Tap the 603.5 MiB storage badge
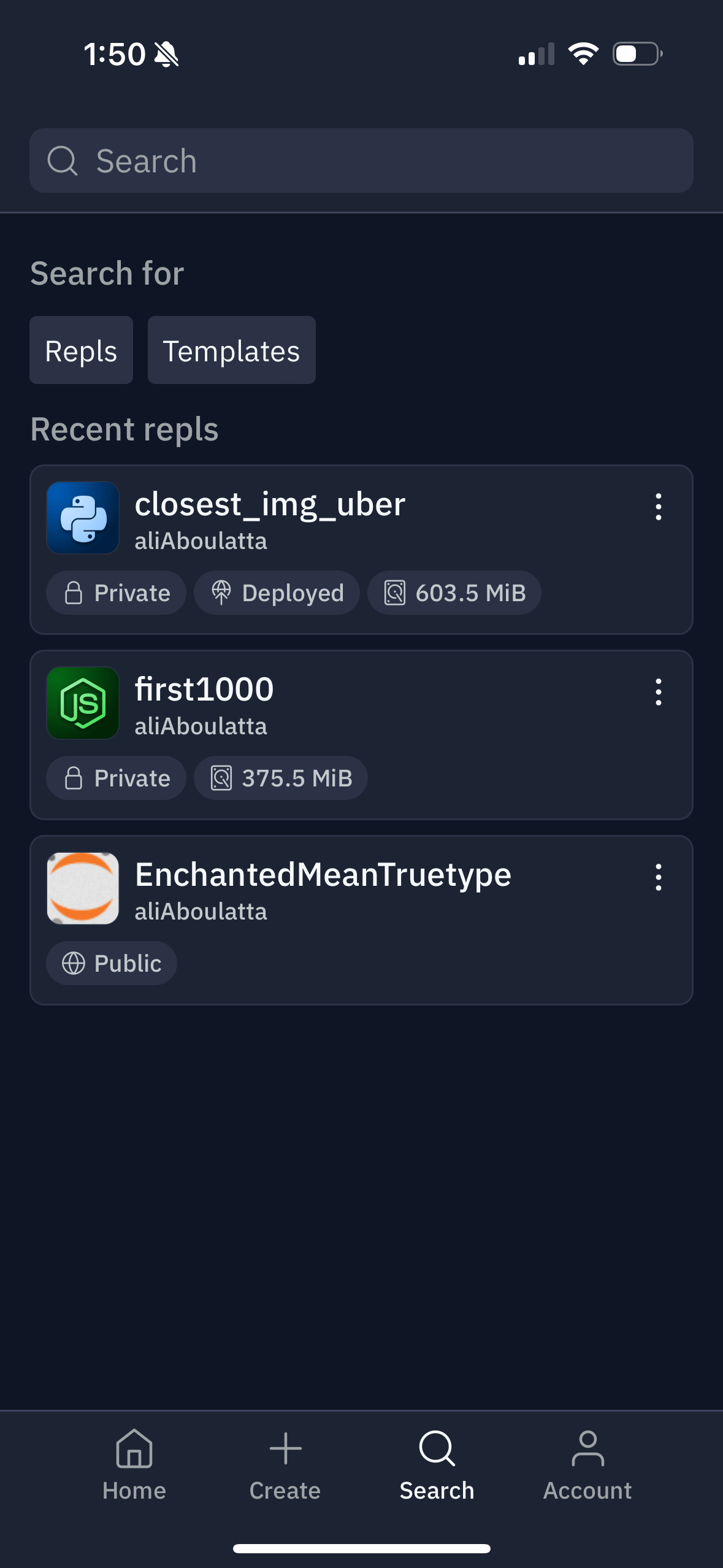This screenshot has width=723, height=1568. click(x=454, y=593)
